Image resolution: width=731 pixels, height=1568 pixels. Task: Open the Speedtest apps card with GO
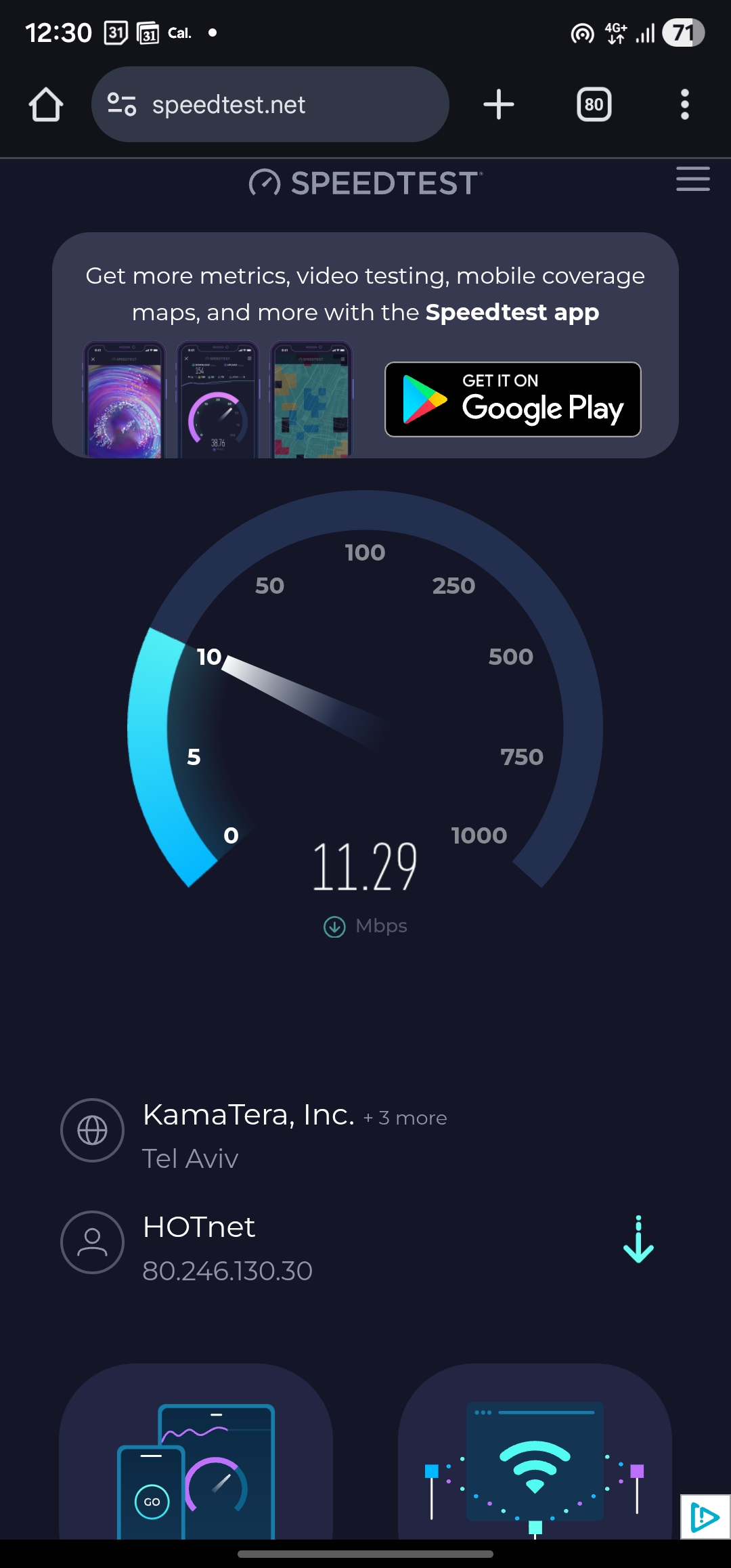click(x=196, y=1456)
